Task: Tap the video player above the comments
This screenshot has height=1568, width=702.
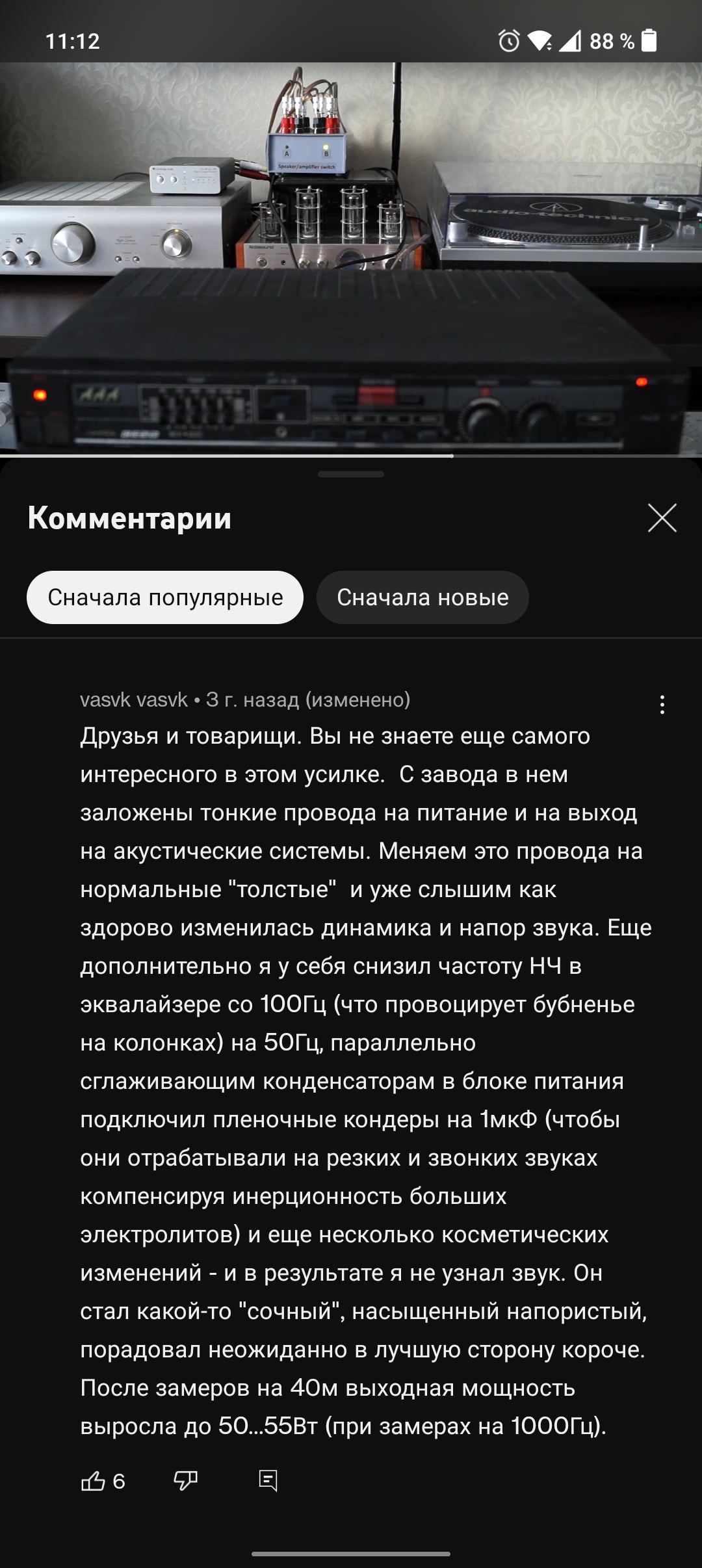Action: [351, 259]
